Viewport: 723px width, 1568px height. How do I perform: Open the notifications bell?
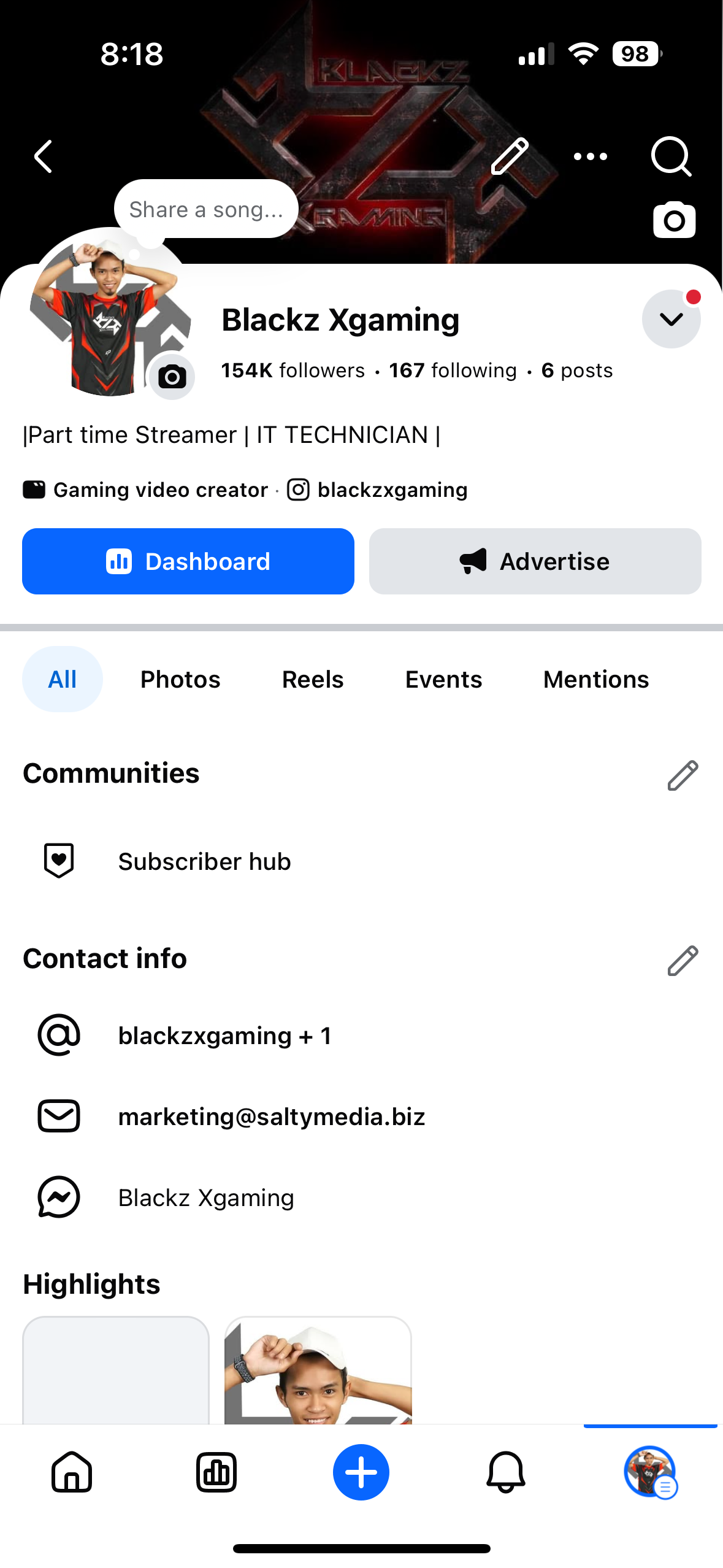505,1472
